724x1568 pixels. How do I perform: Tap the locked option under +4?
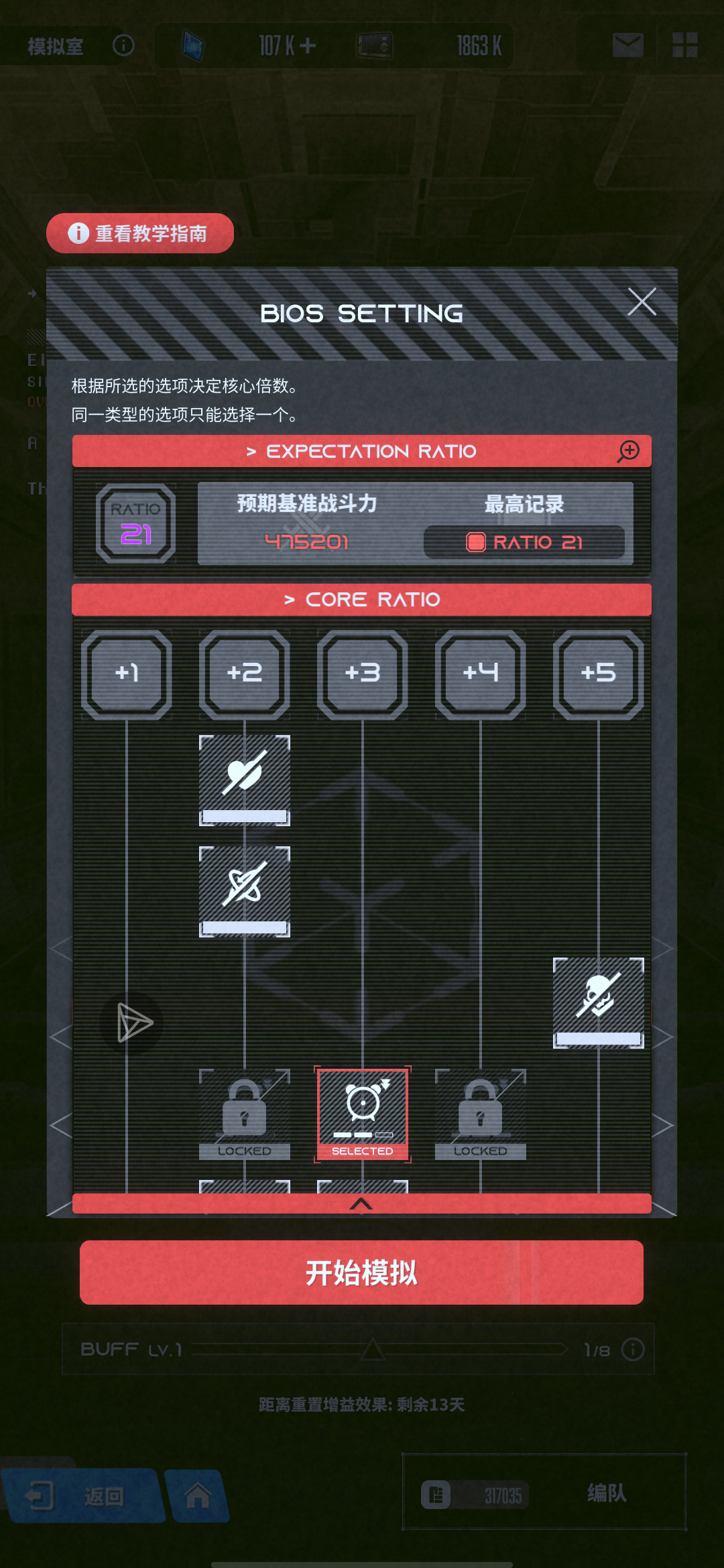tap(481, 1114)
